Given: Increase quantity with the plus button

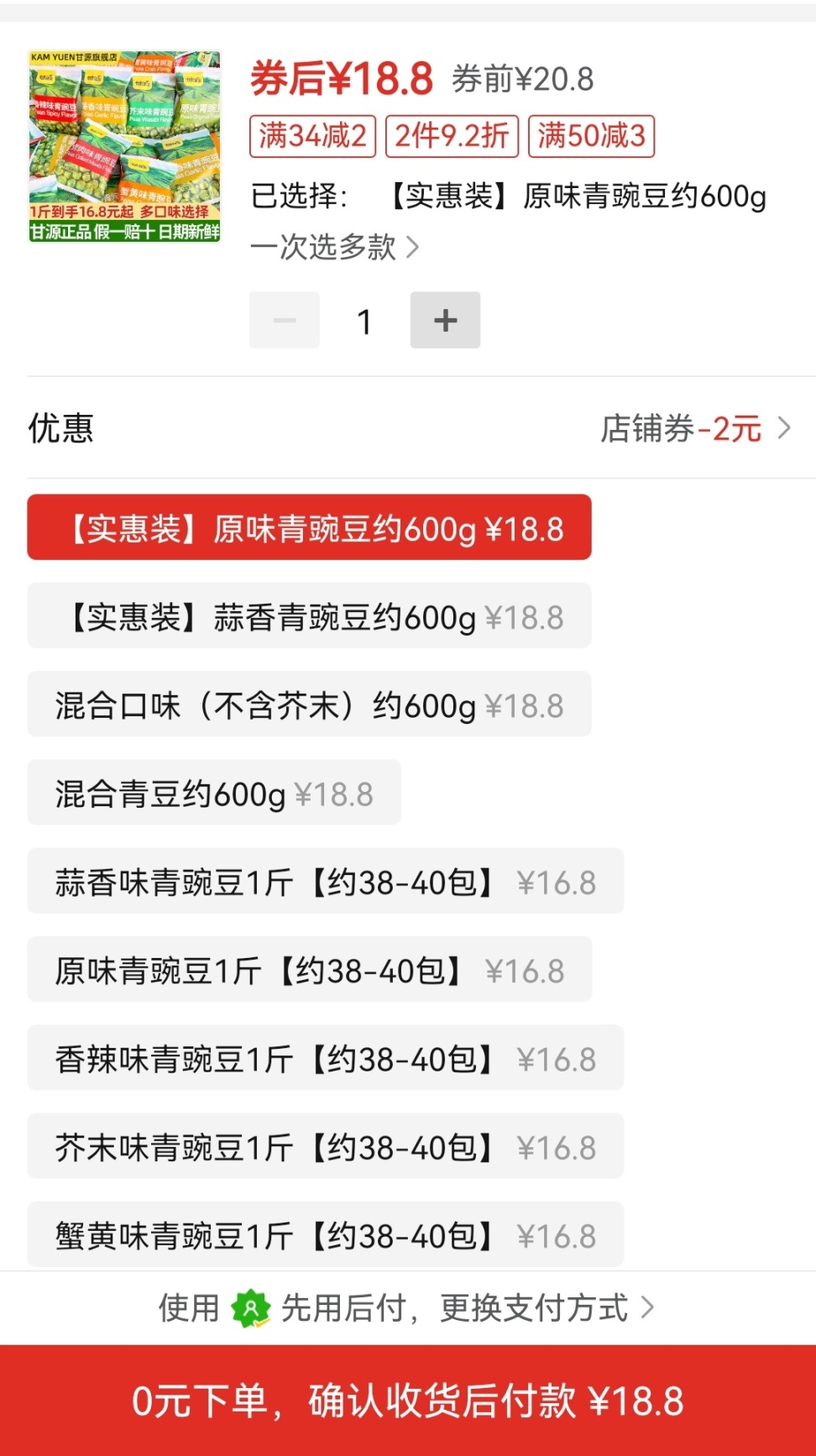Looking at the screenshot, I should tap(445, 320).
